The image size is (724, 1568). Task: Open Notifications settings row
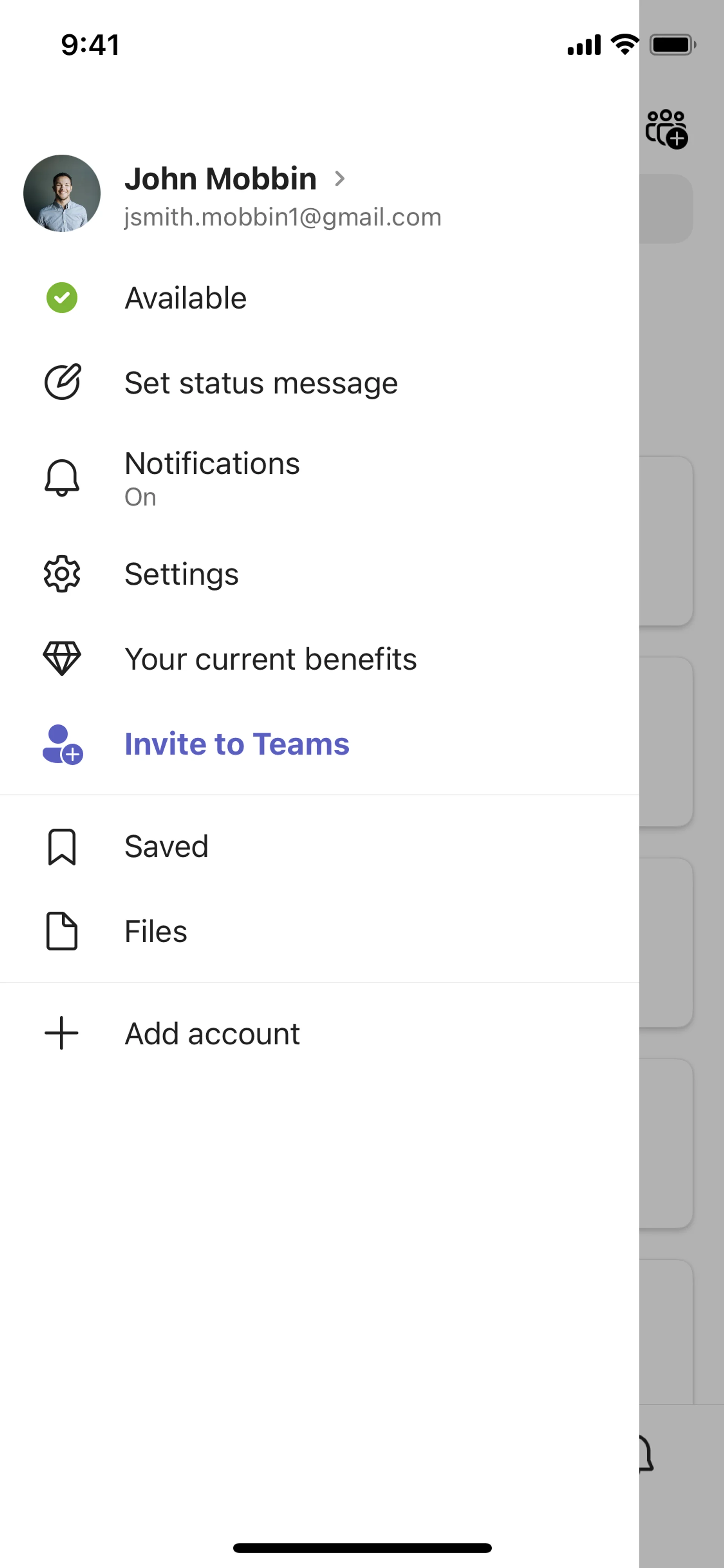[212, 478]
